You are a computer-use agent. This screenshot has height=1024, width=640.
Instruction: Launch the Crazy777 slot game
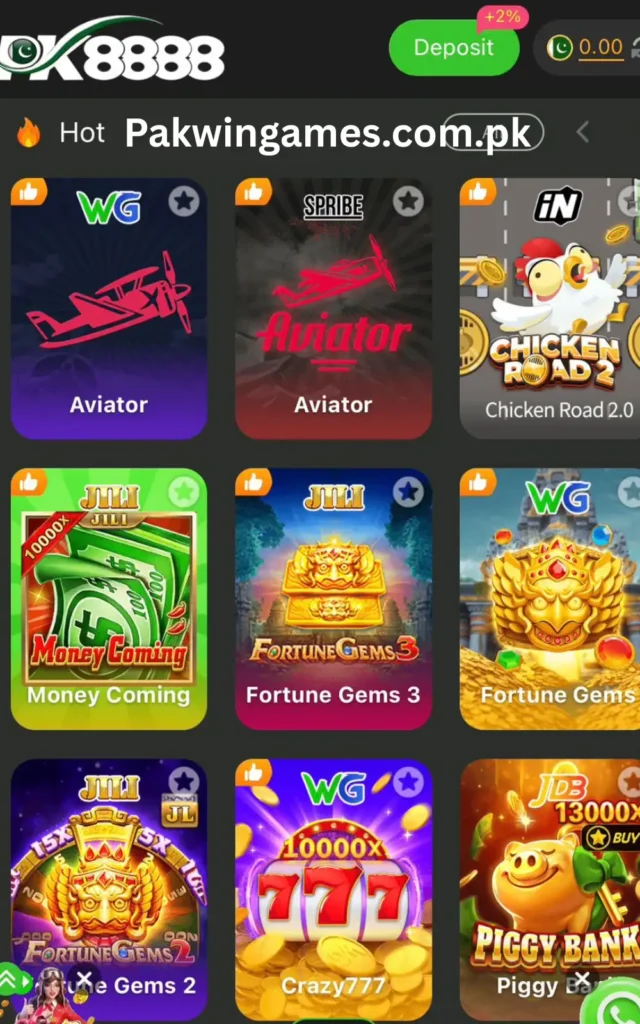(333, 888)
